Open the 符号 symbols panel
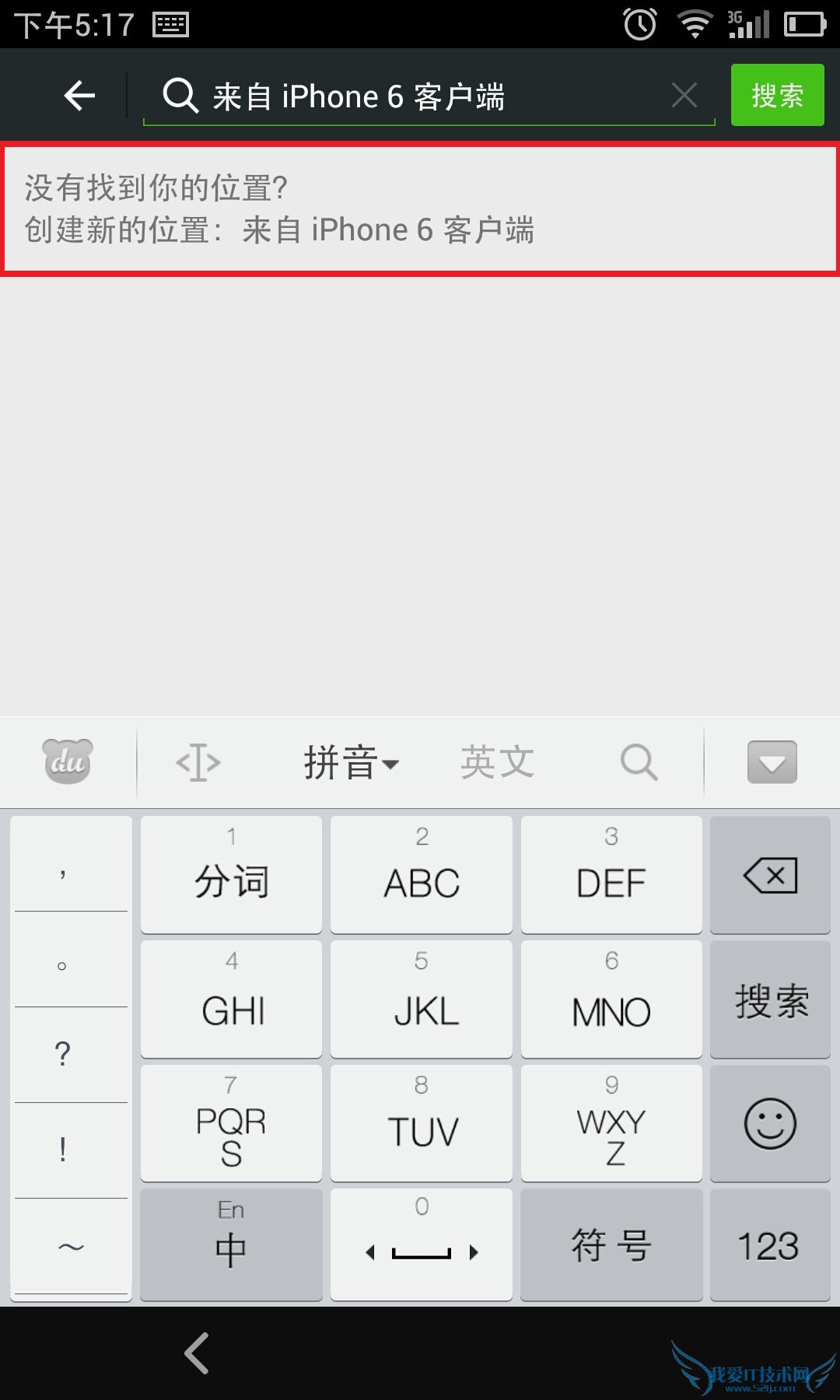This screenshot has width=840, height=1400. [611, 1246]
